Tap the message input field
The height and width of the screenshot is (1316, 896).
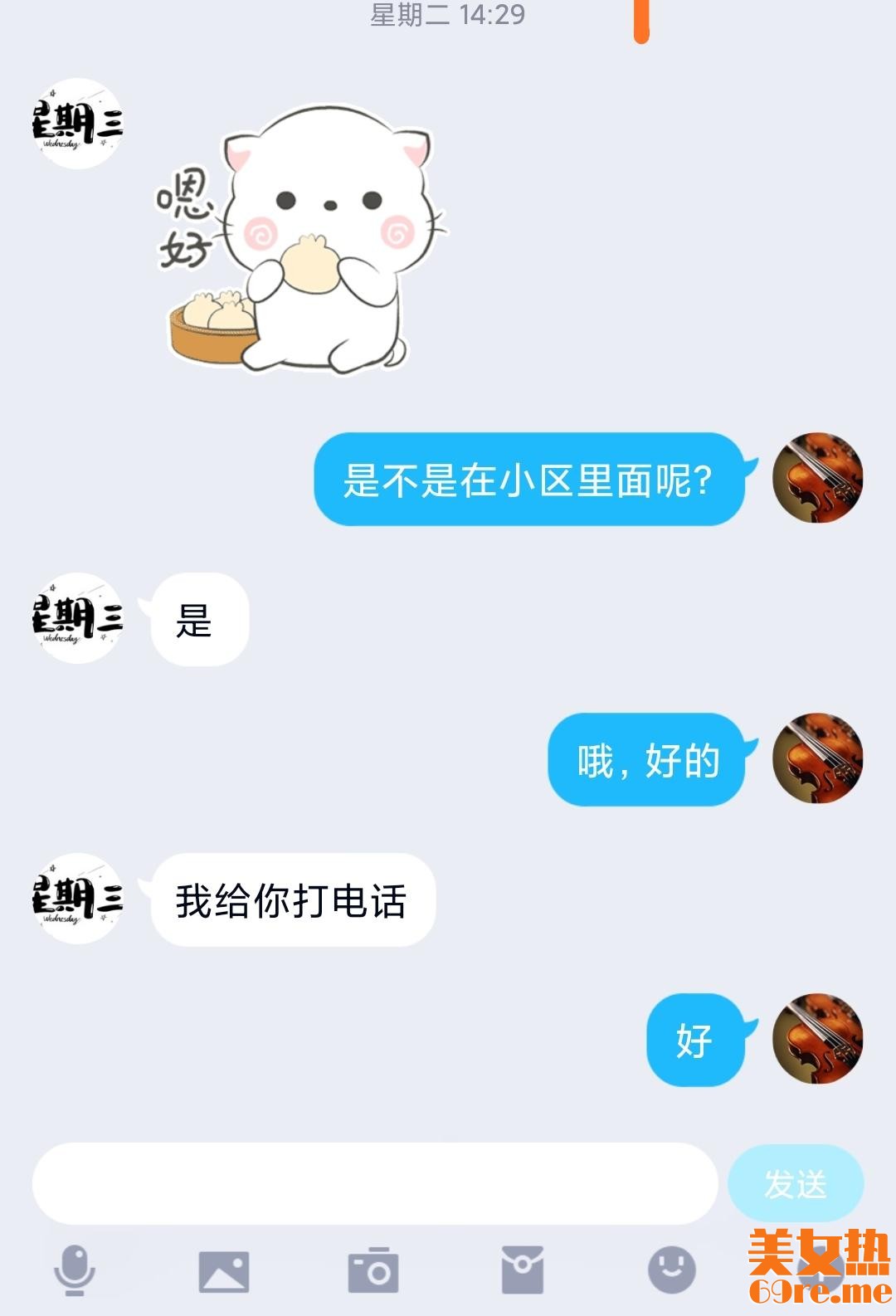tap(373, 1183)
